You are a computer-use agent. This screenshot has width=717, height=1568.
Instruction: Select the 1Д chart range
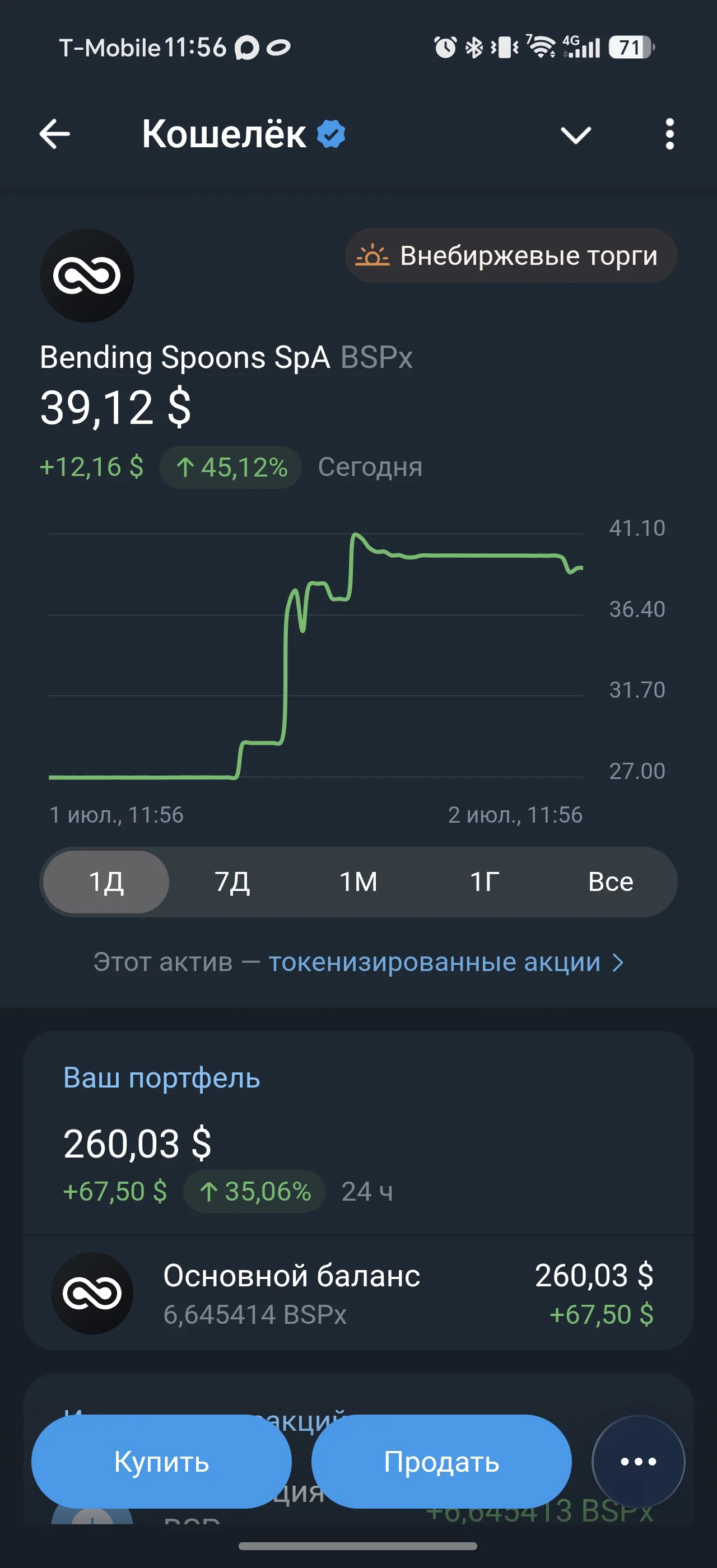(106, 881)
